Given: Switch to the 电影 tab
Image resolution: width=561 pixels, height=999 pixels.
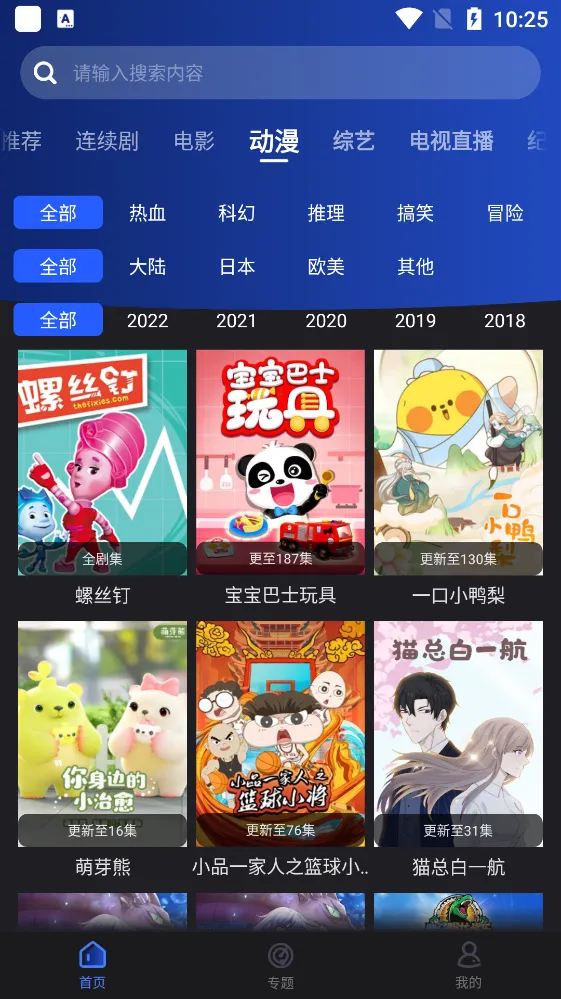Looking at the screenshot, I should coord(194,141).
